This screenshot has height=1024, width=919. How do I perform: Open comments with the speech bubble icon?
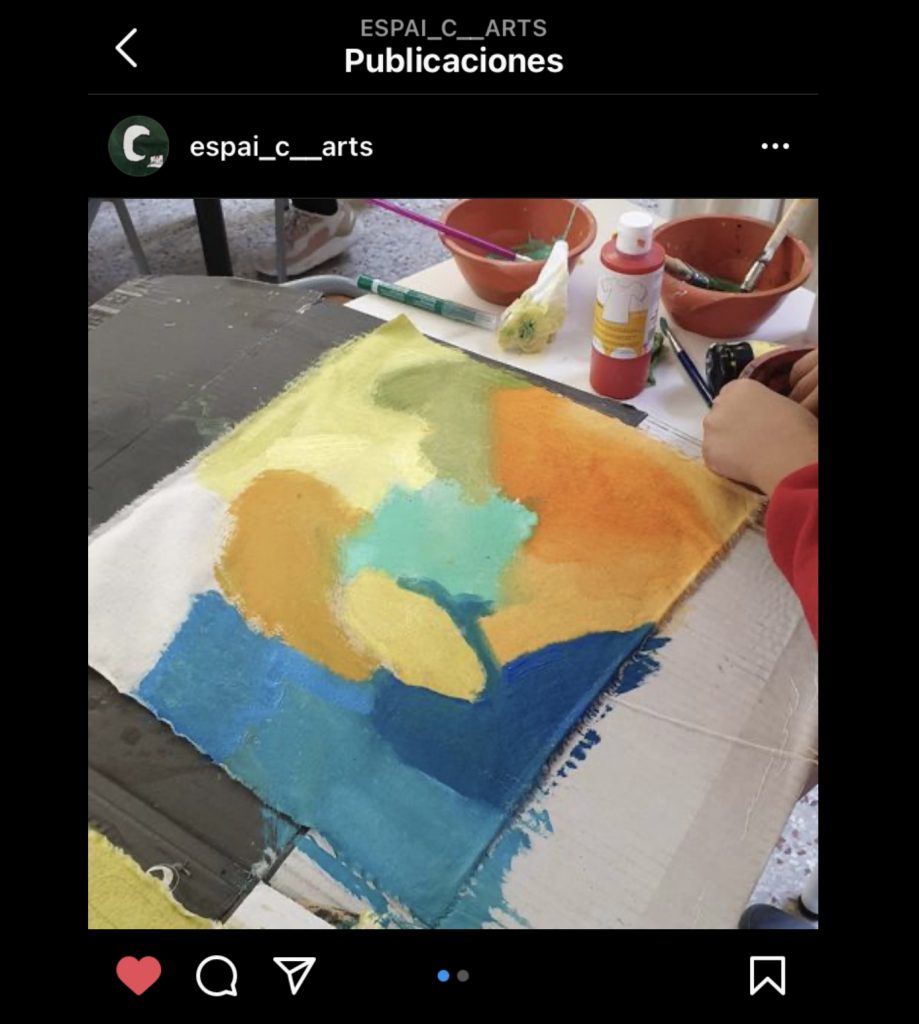coord(216,975)
